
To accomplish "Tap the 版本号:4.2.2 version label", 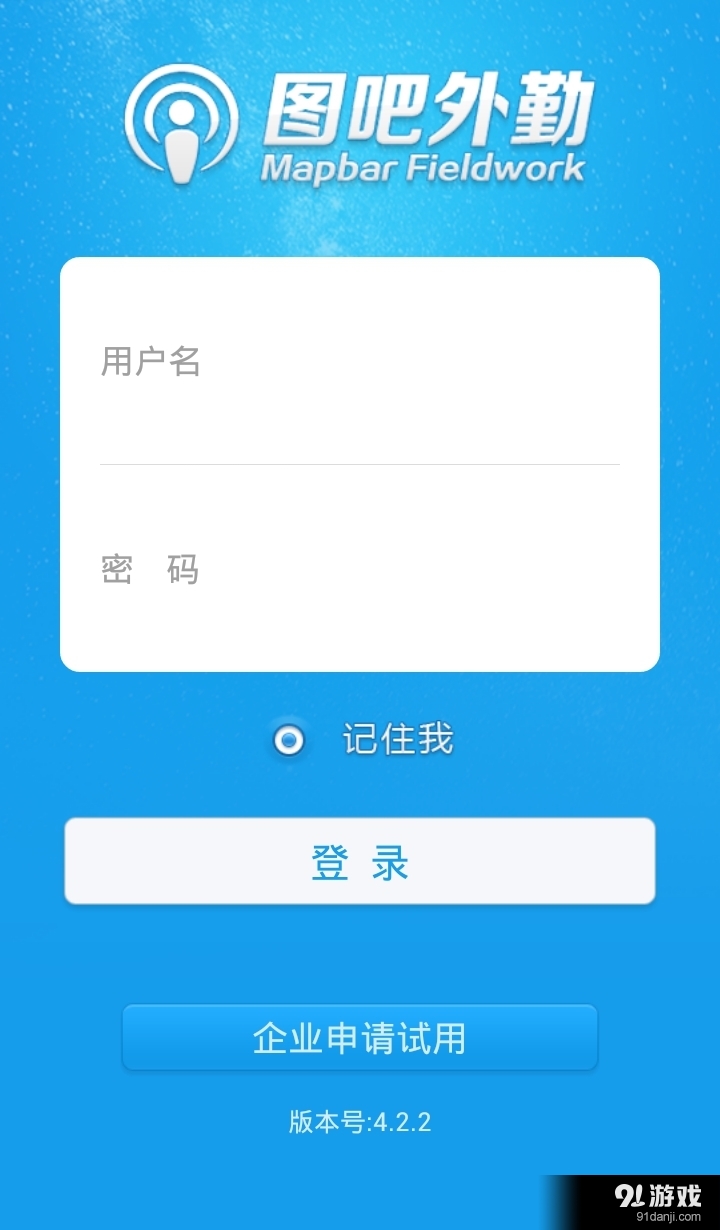I will 360,1122.
